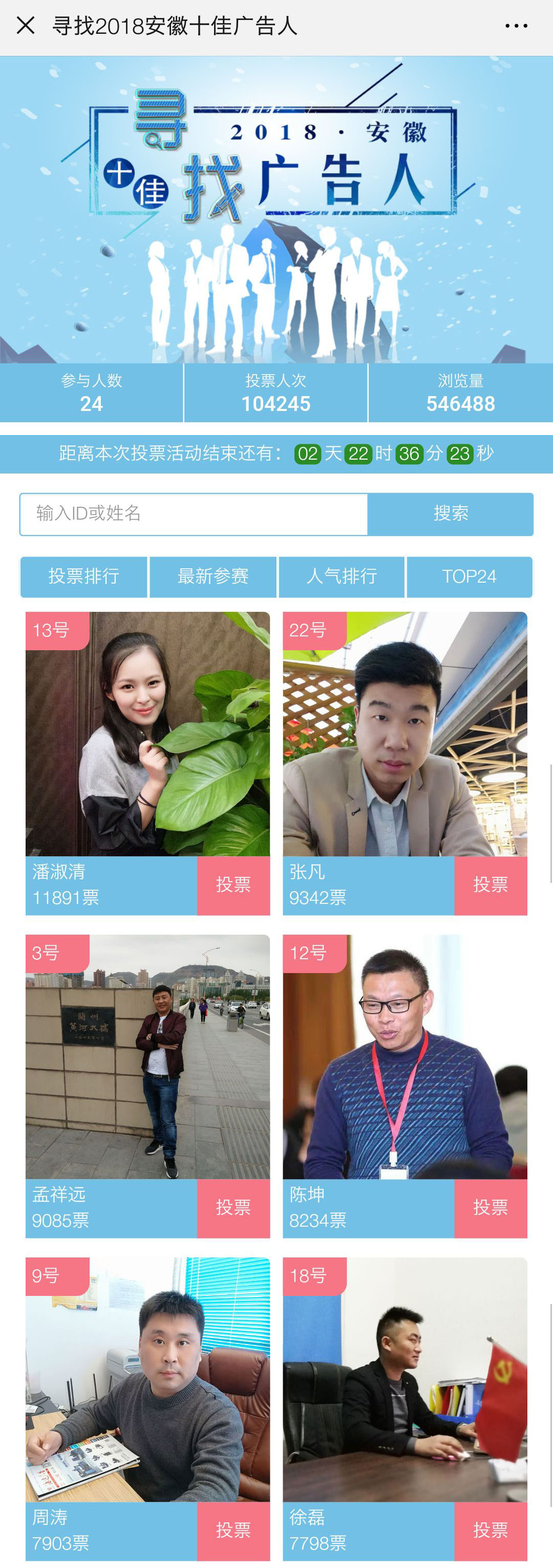This screenshot has height=1568, width=553.
Task: Switch to the 投票排行 tab
Action: coord(84,576)
